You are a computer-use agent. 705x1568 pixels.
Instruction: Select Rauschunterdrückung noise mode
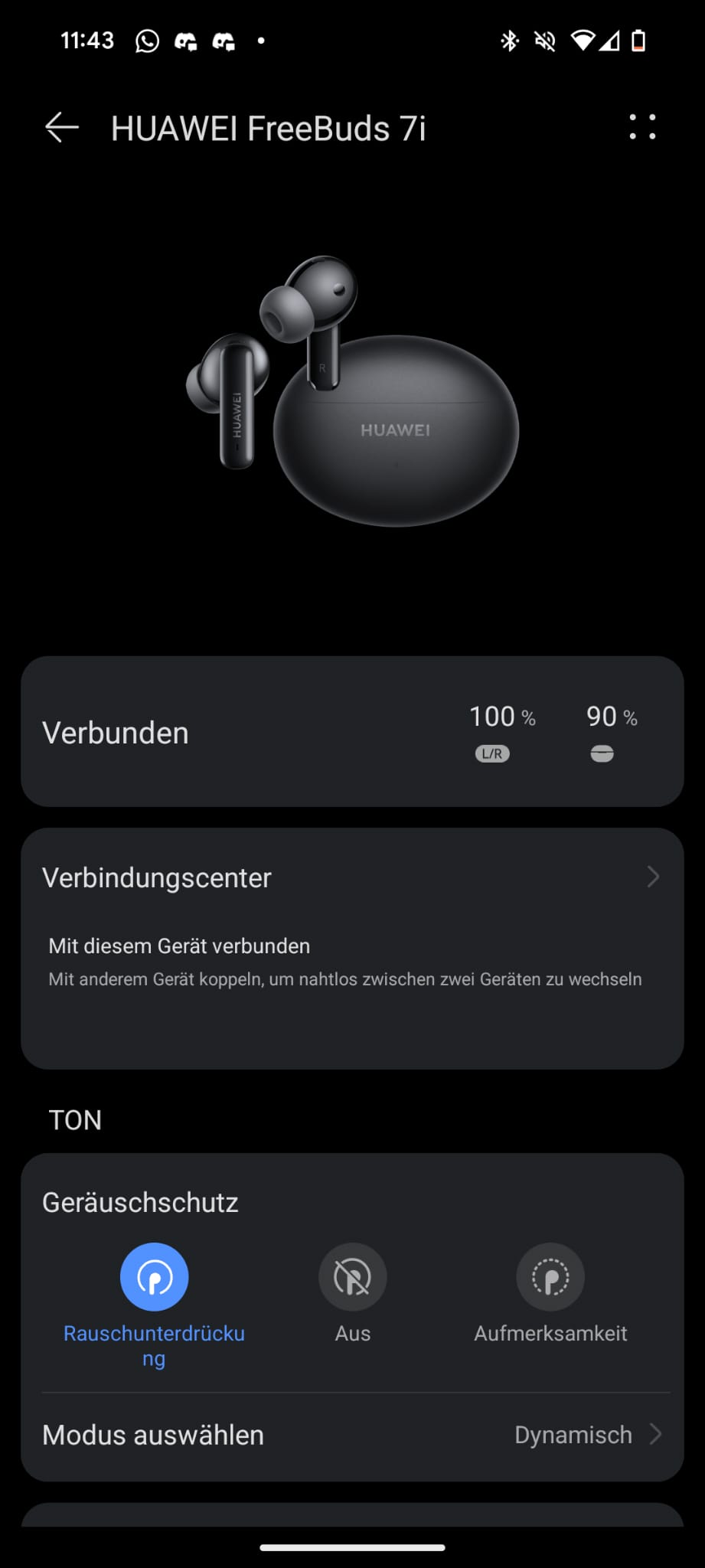pos(154,1277)
